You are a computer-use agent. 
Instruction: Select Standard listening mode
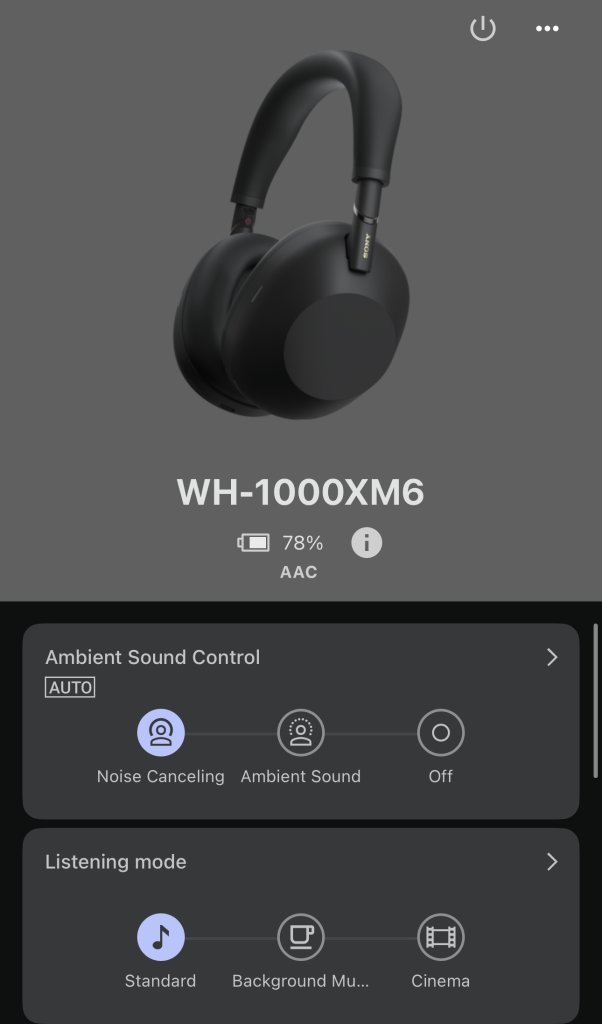(x=160, y=938)
